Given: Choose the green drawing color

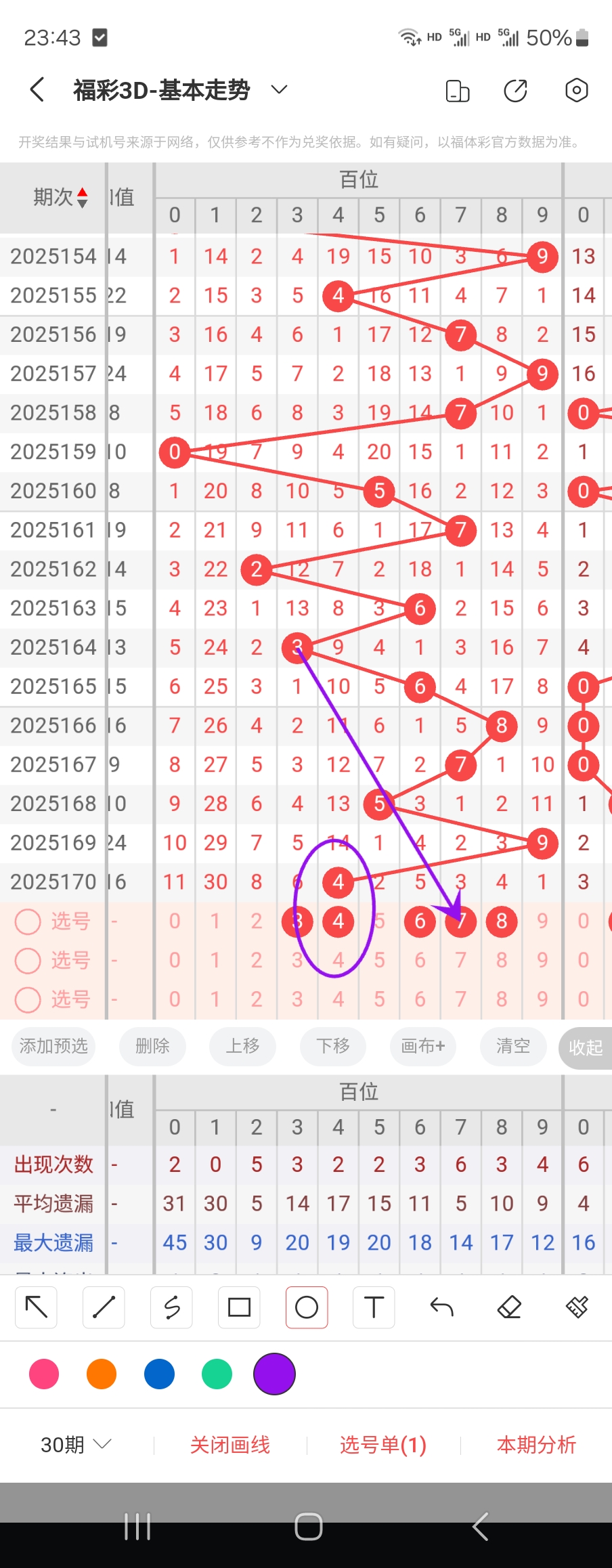Looking at the screenshot, I should [x=217, y=1374].
